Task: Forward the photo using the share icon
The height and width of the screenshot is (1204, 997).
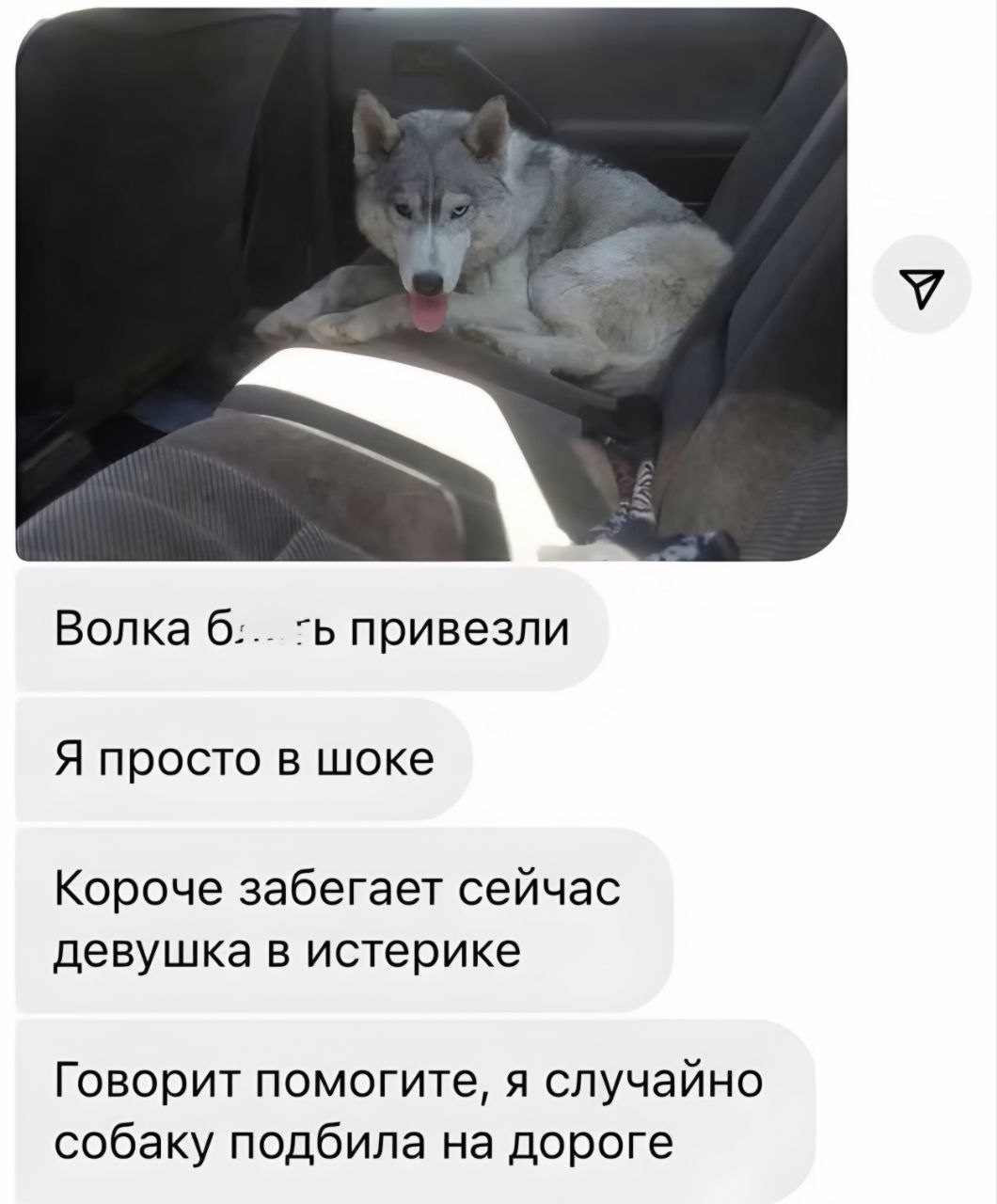Action: tap(921, 284)
